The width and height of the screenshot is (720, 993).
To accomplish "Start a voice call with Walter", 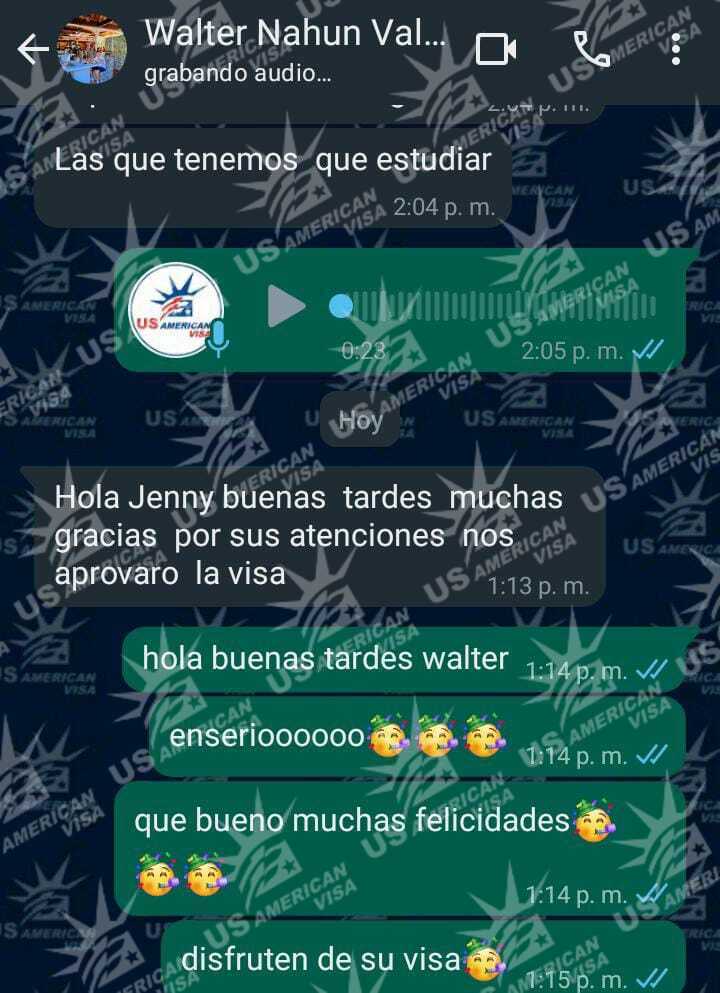I will 592,49.
